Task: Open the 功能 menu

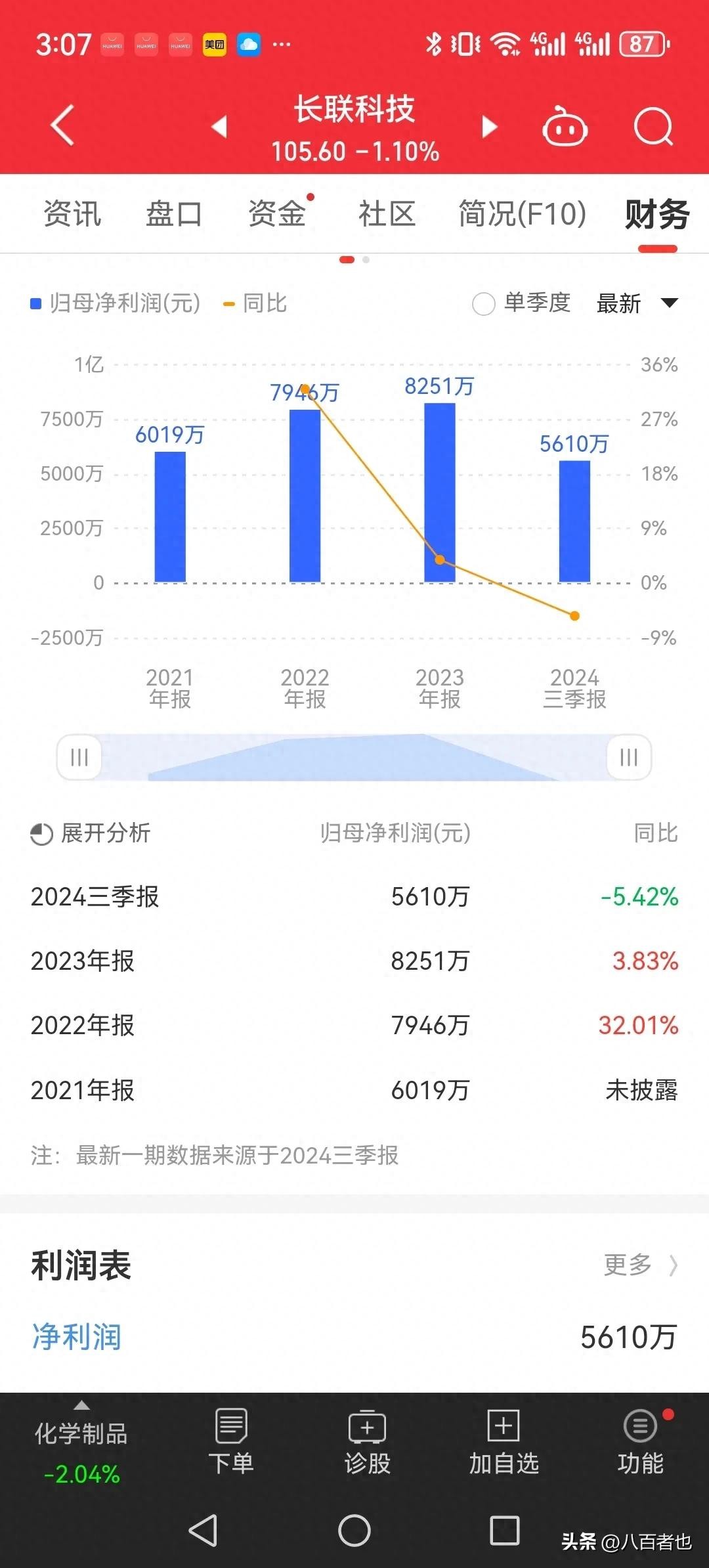Action: click(x=640, y=1442)
